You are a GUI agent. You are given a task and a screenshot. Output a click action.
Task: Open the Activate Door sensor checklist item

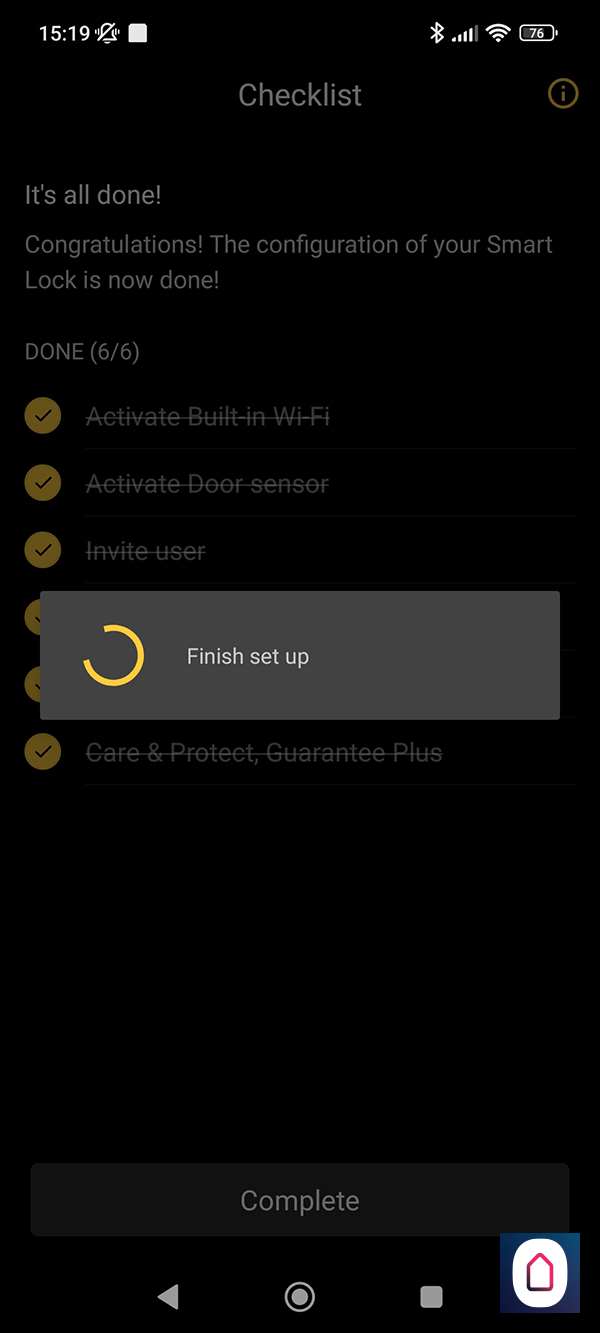[207, 484]
